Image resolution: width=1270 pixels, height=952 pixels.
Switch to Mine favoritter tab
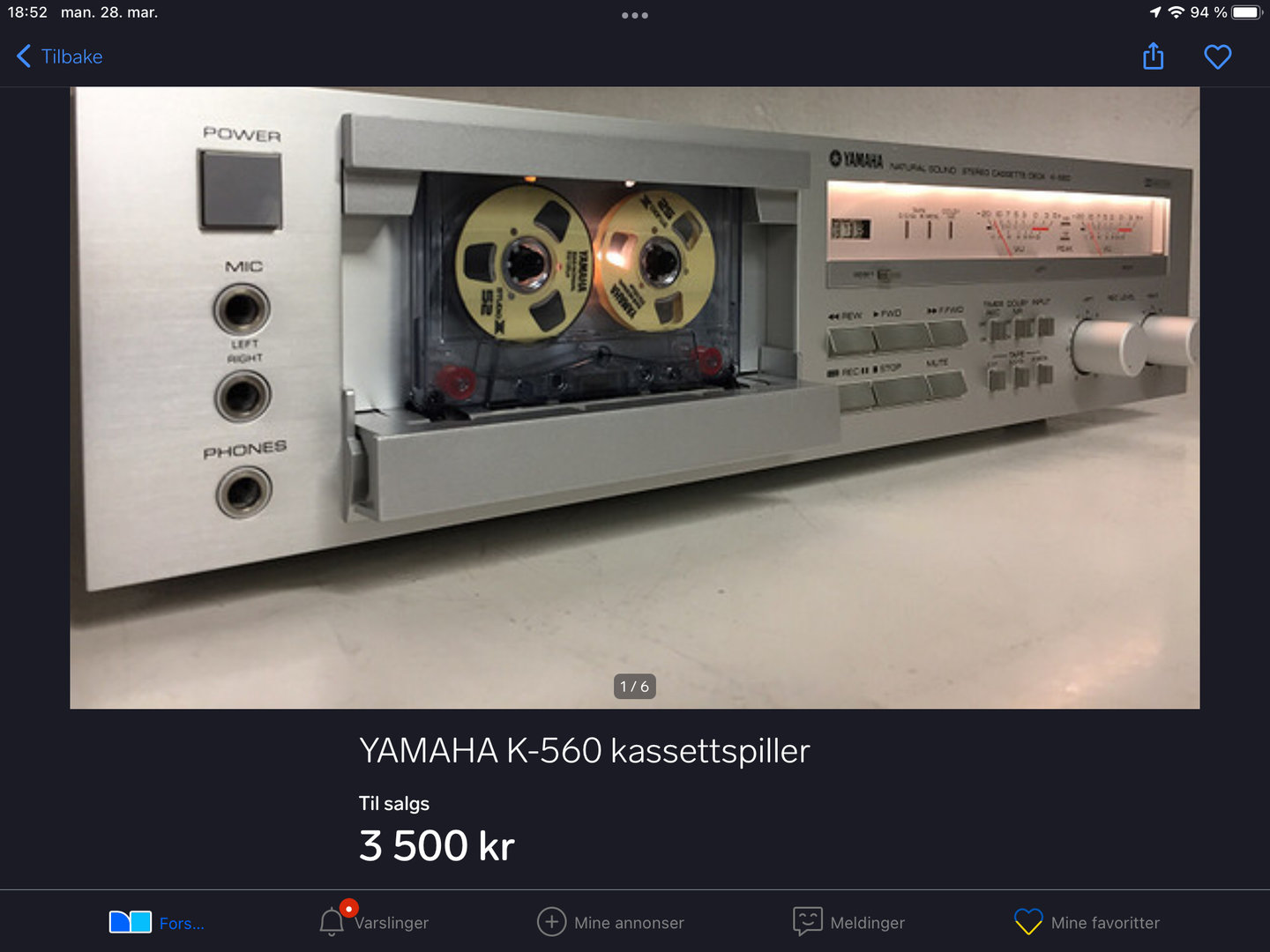click(1087, 922)
